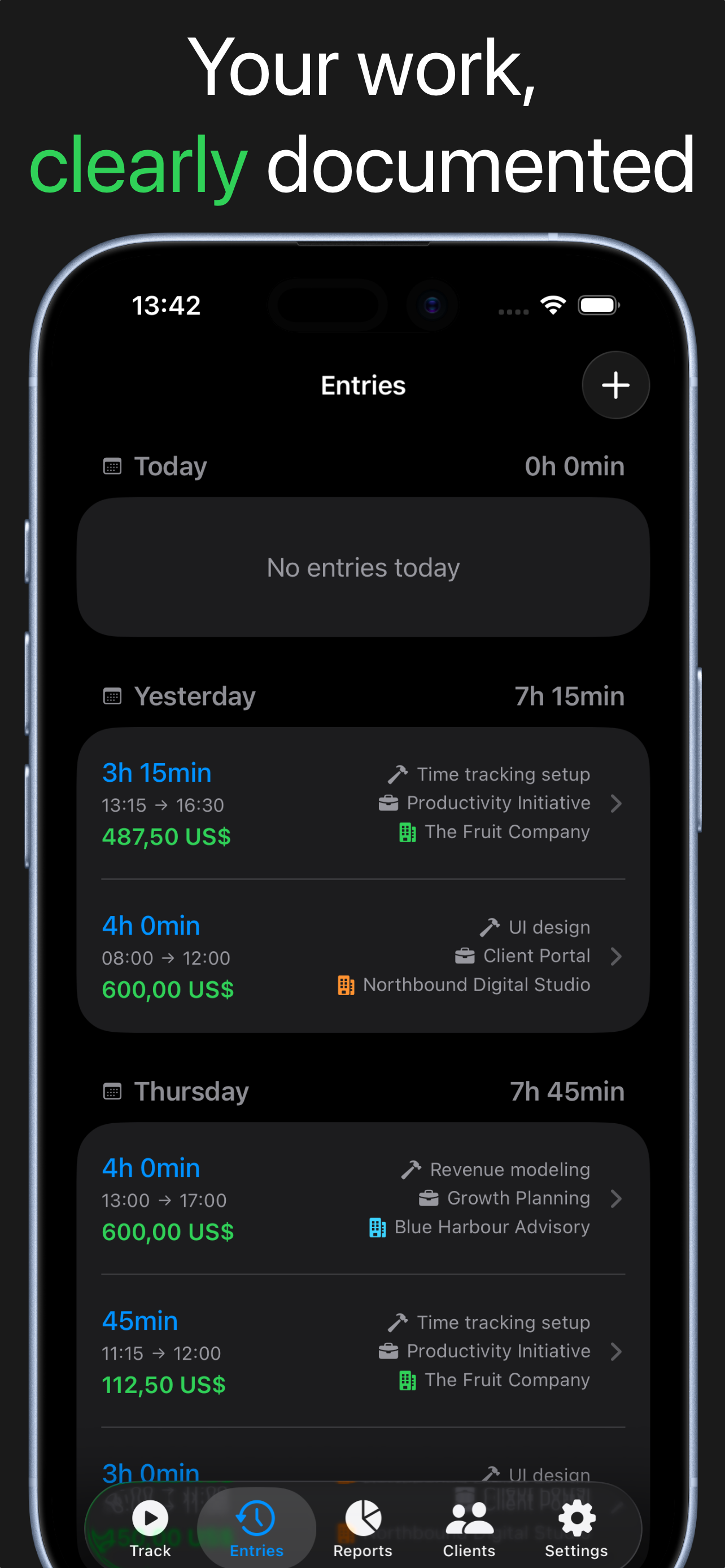This screenshot has width=725, height=1568.
Task: Open details for the UI design entry
Action: click(x=365, y=956)
